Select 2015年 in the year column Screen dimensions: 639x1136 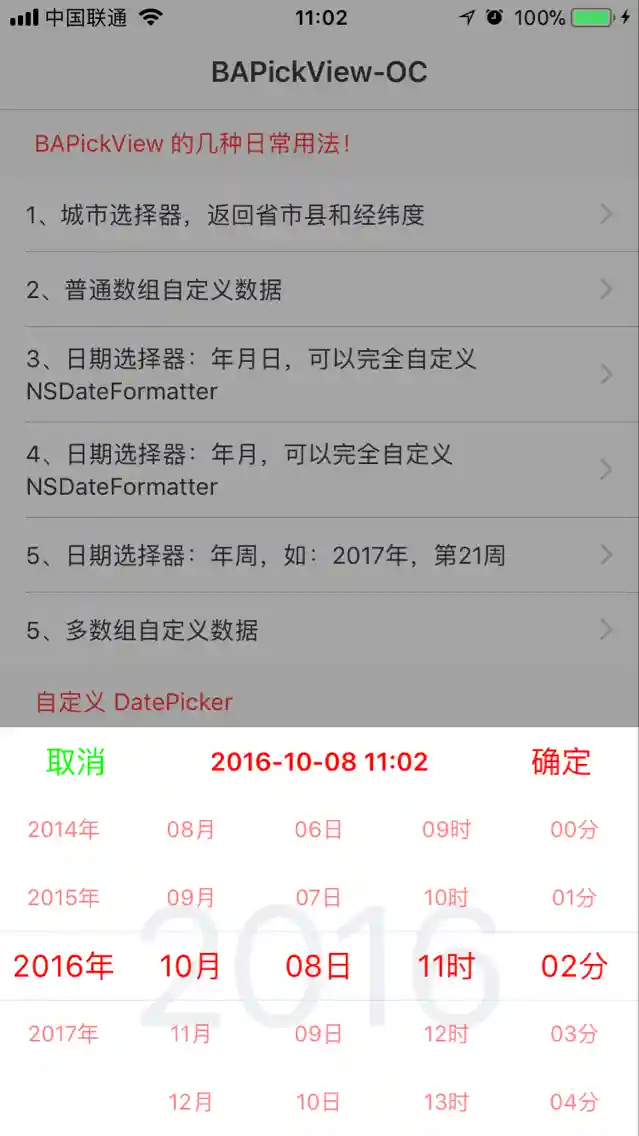(x=63, y=898)
